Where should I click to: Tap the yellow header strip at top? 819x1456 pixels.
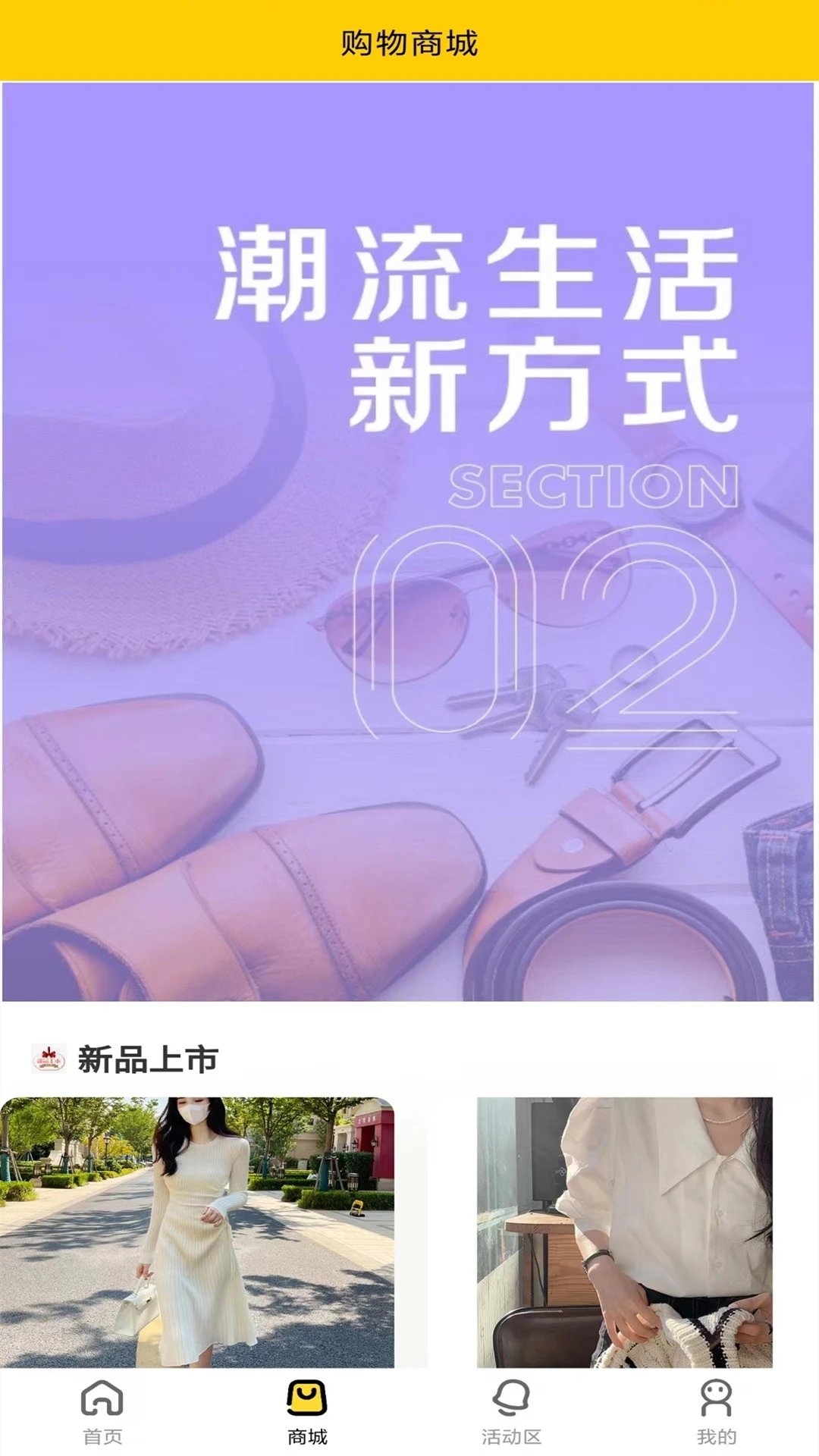409,36
